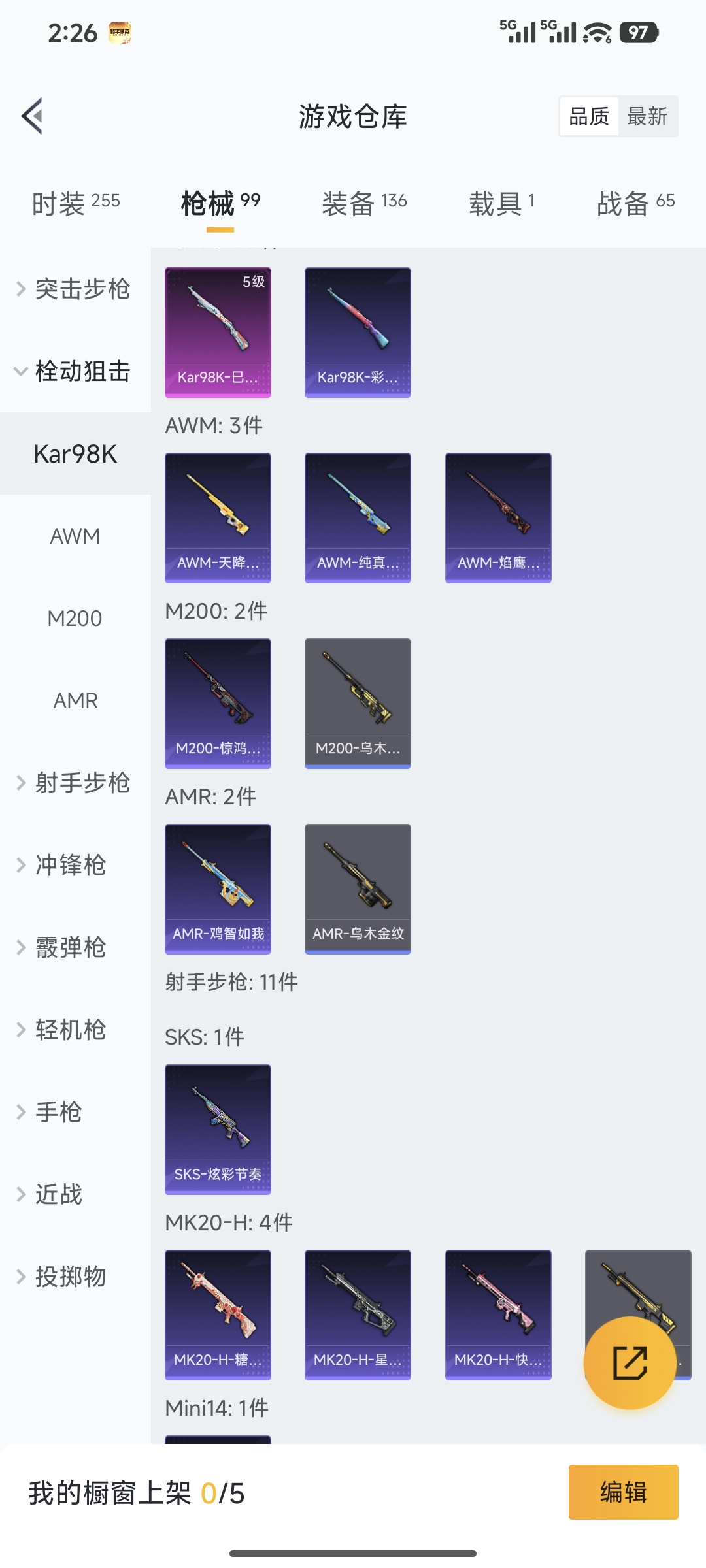Open the AWM-天降 weapon skin icon
Viewport: 706px width, 1568px height.
pos(218,516)
